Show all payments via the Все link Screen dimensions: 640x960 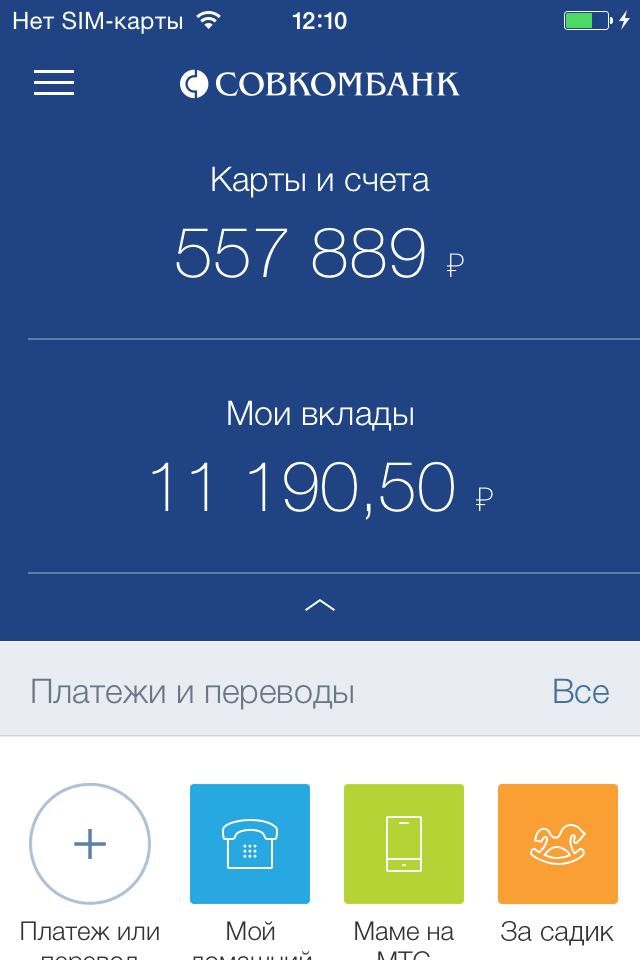580,692
